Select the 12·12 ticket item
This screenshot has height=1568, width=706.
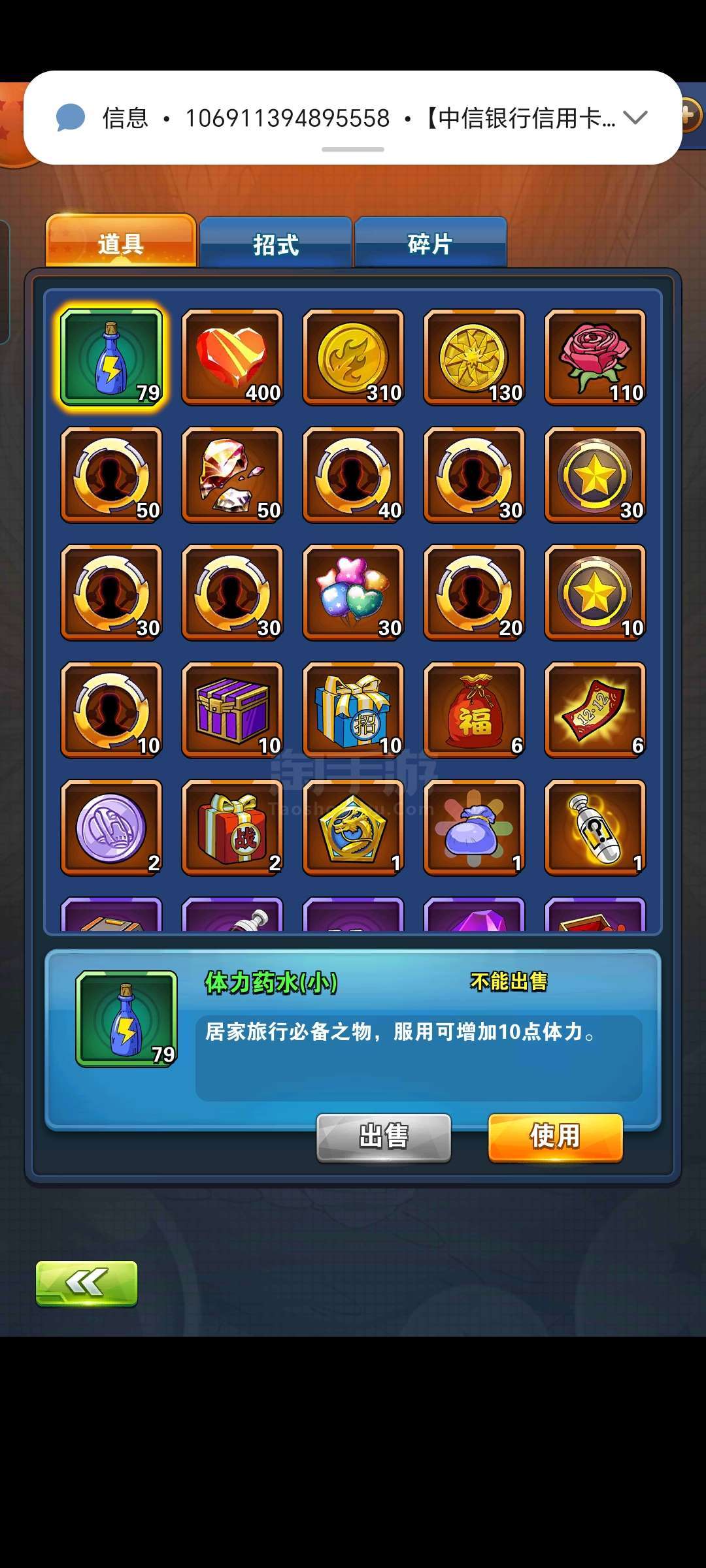point(596,710)
